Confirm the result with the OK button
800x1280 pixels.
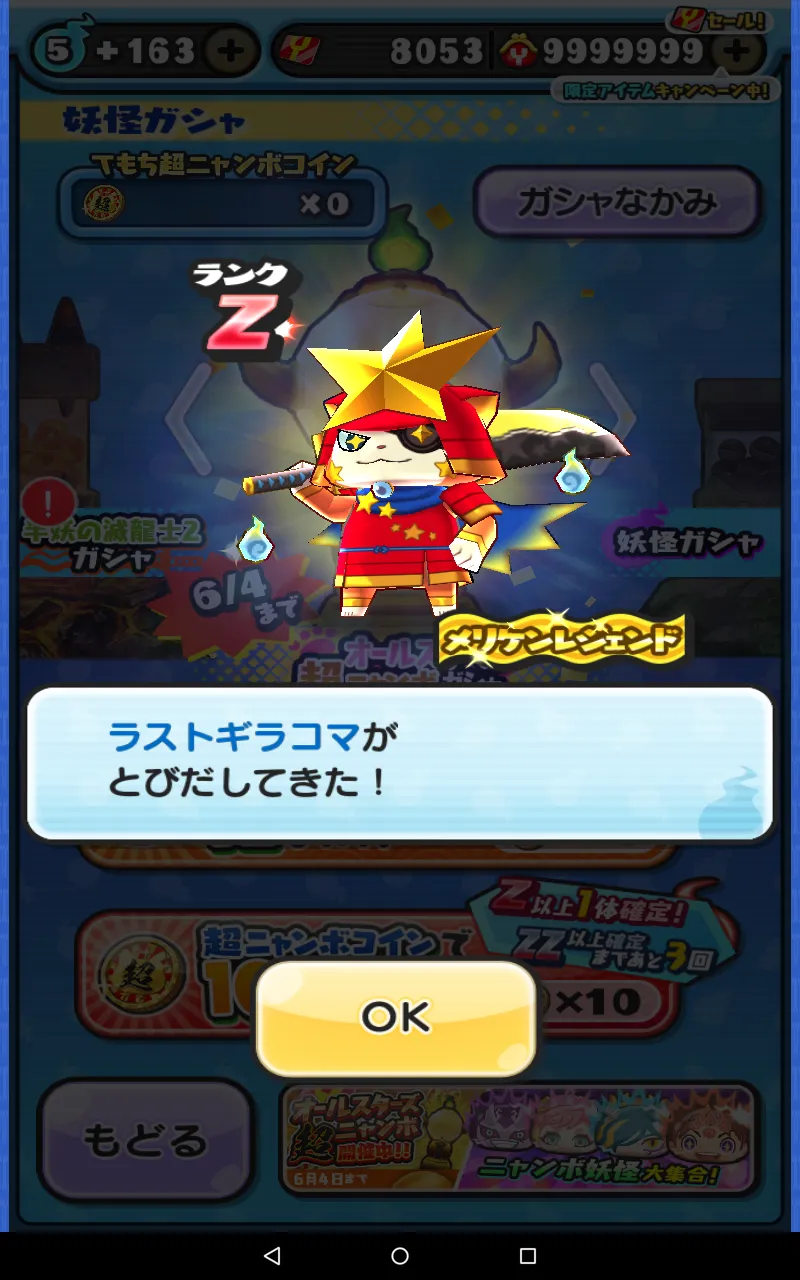(396, 1018)
